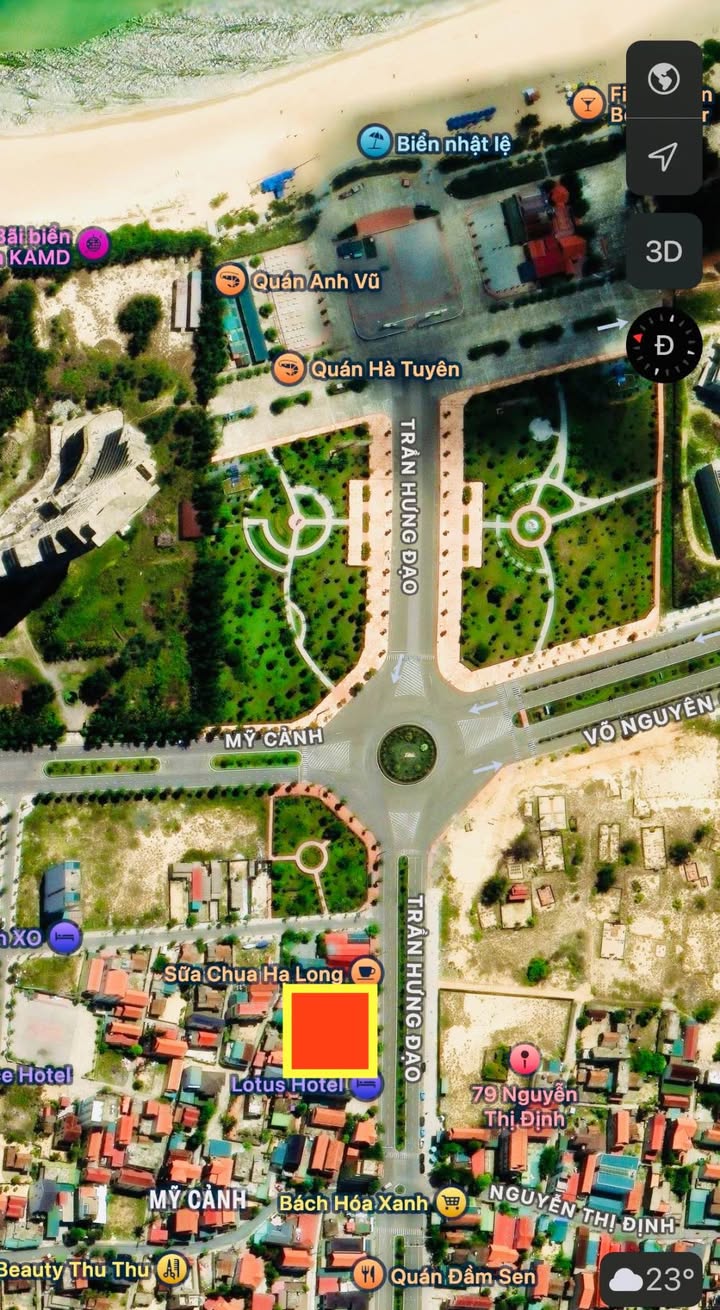Select the Bách Hóa Xanh store marker

tap(451, 1202)
